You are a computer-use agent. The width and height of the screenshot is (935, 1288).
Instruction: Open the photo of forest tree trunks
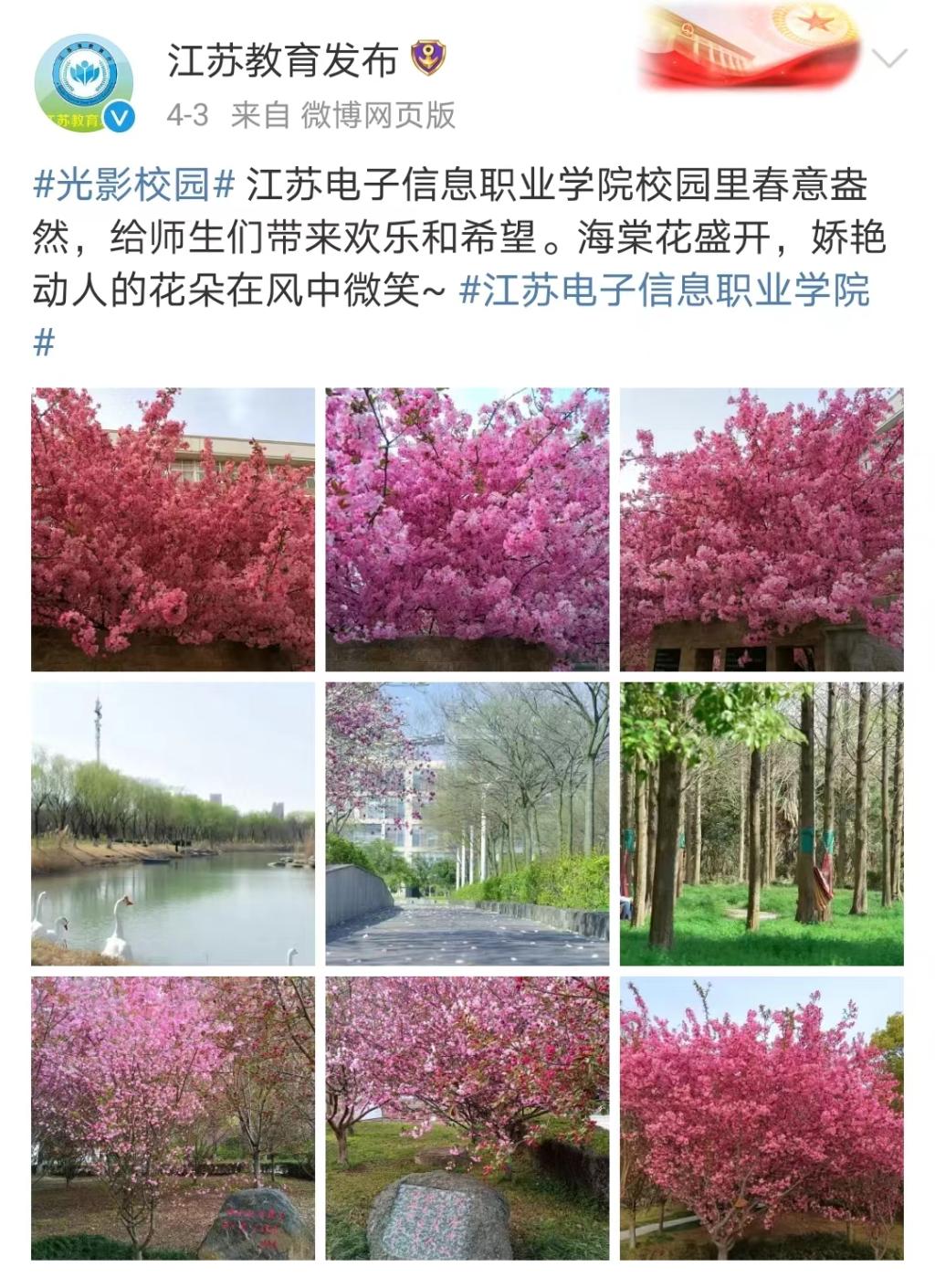(762, 824)
